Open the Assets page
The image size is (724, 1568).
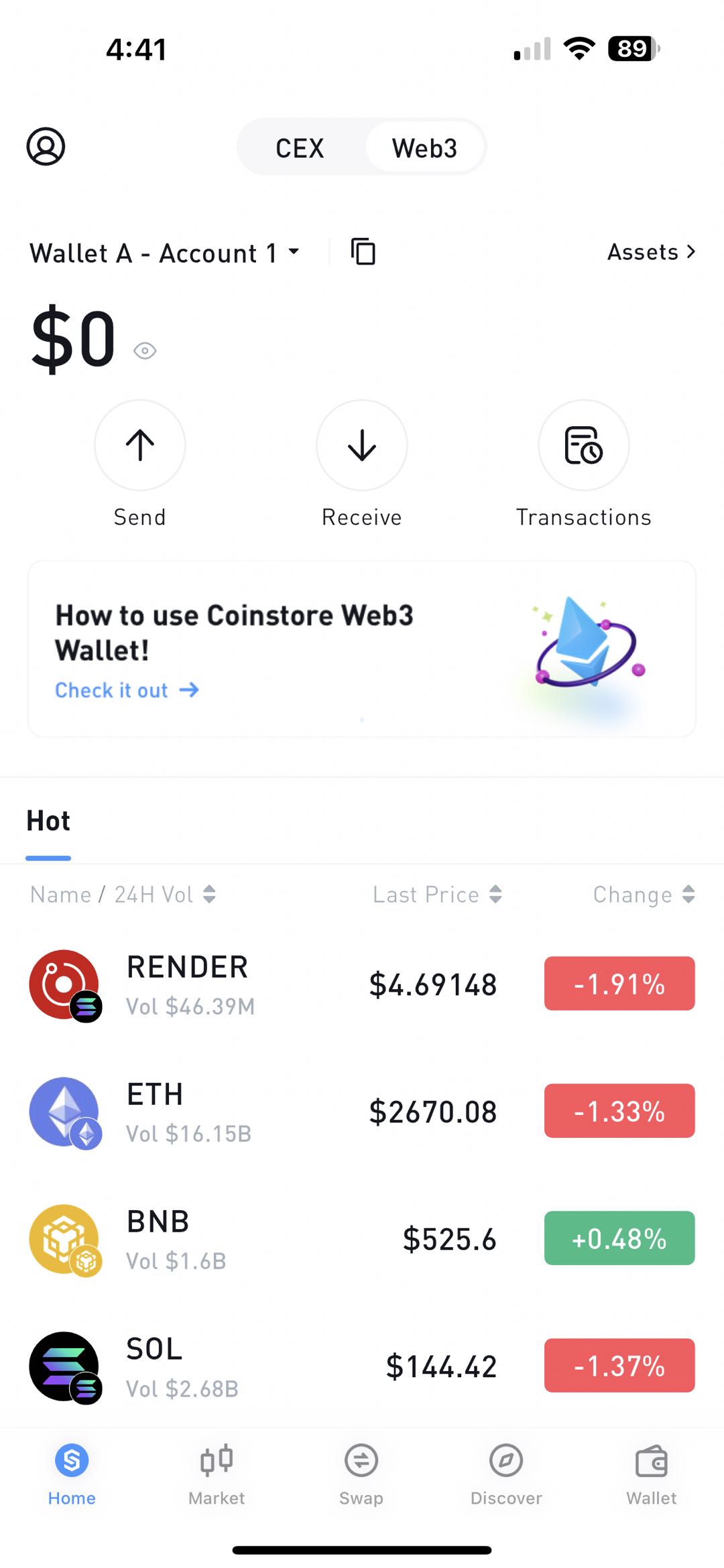tap(650, 252)
